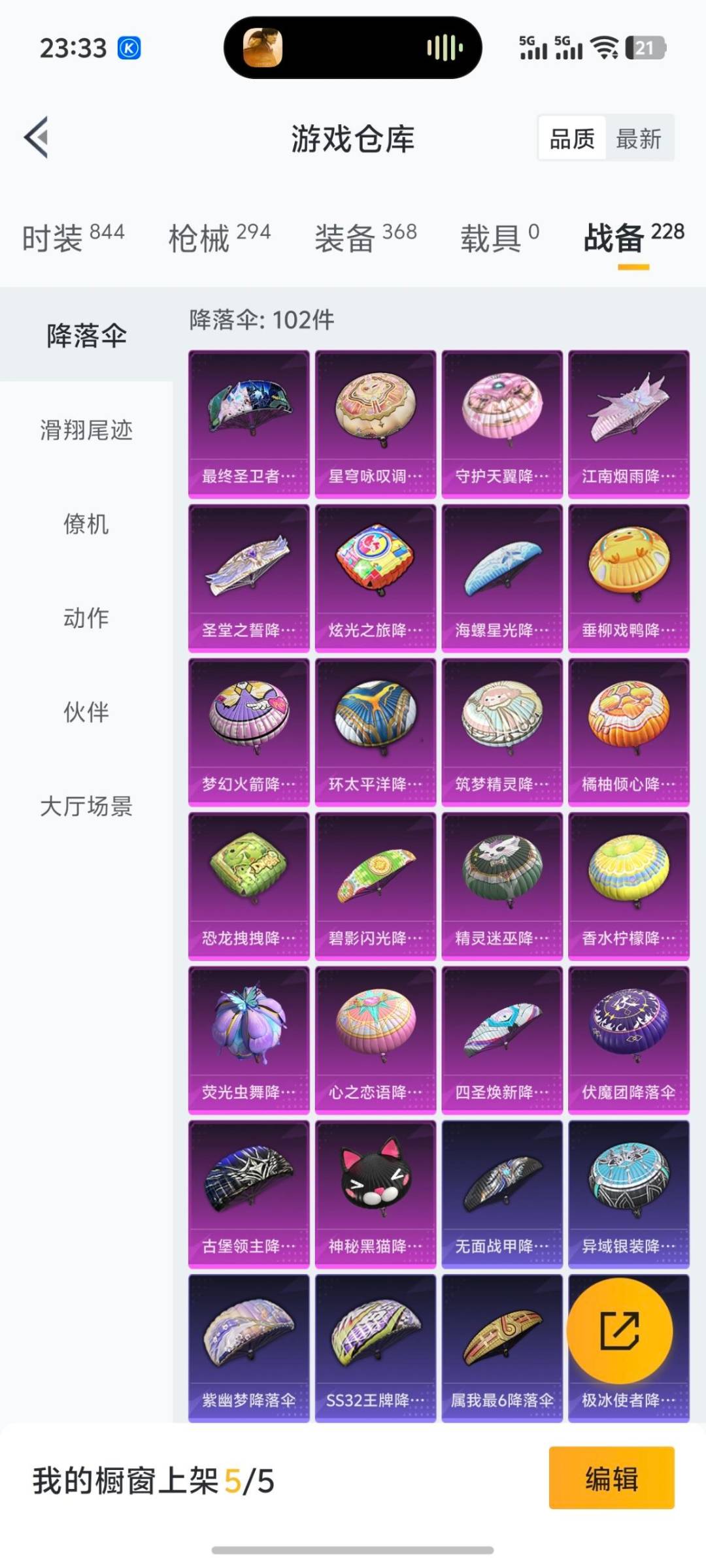Go back with the arrow at top left
Viewport: 706px width, 1568px height.
tap(37, 138)
